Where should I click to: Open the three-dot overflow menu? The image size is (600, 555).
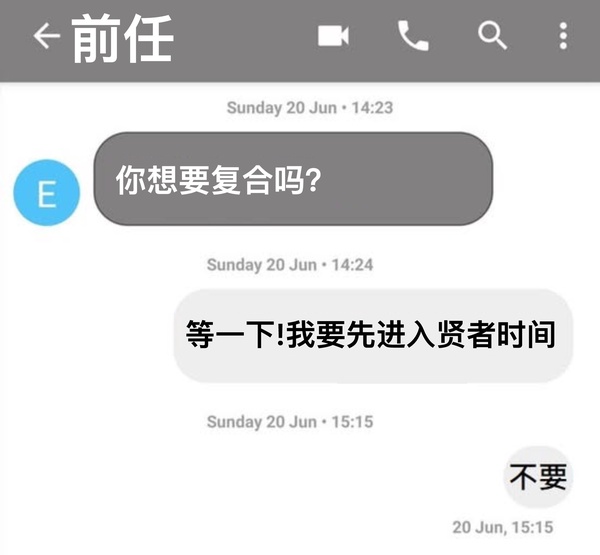coord(563,37)
